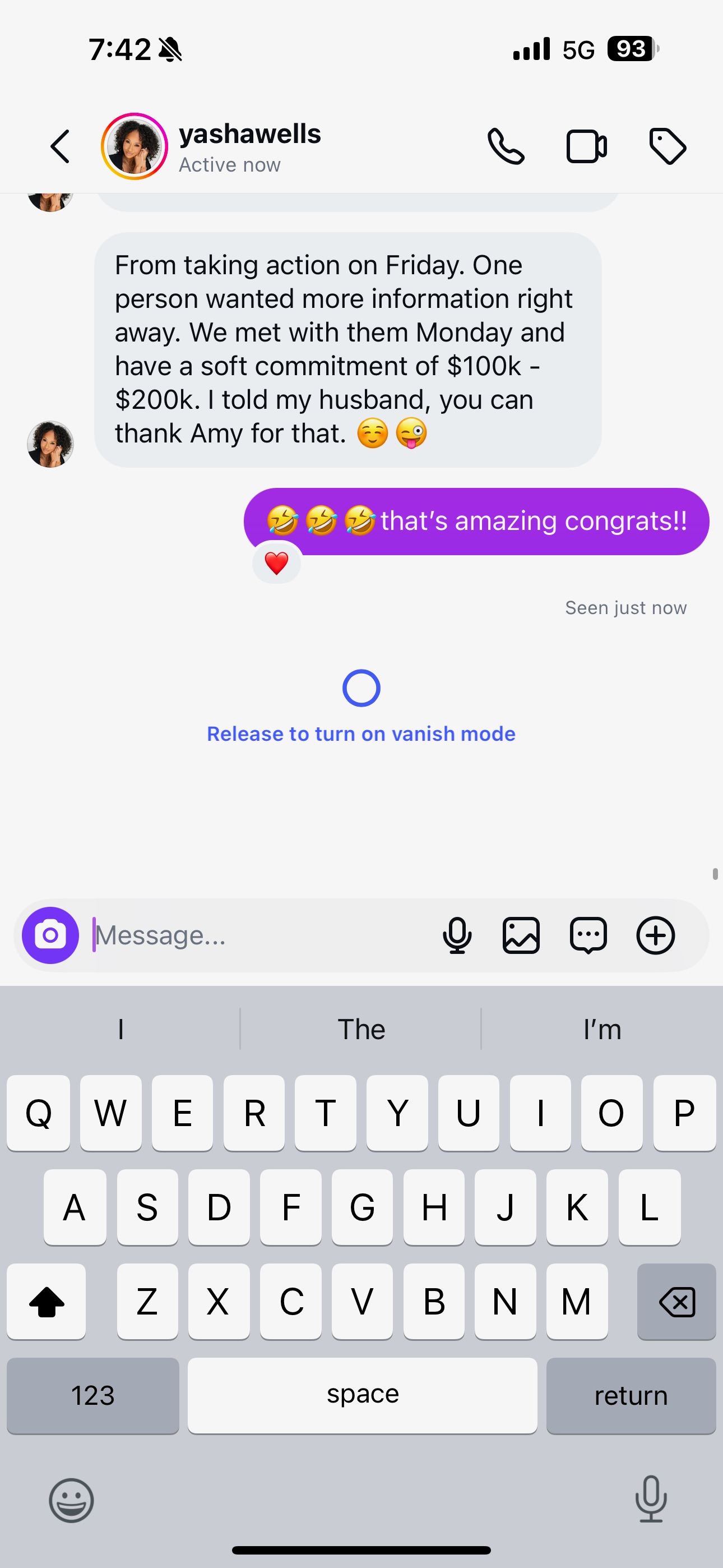Go back to the messages list
723x1568 pixels.
61,146
